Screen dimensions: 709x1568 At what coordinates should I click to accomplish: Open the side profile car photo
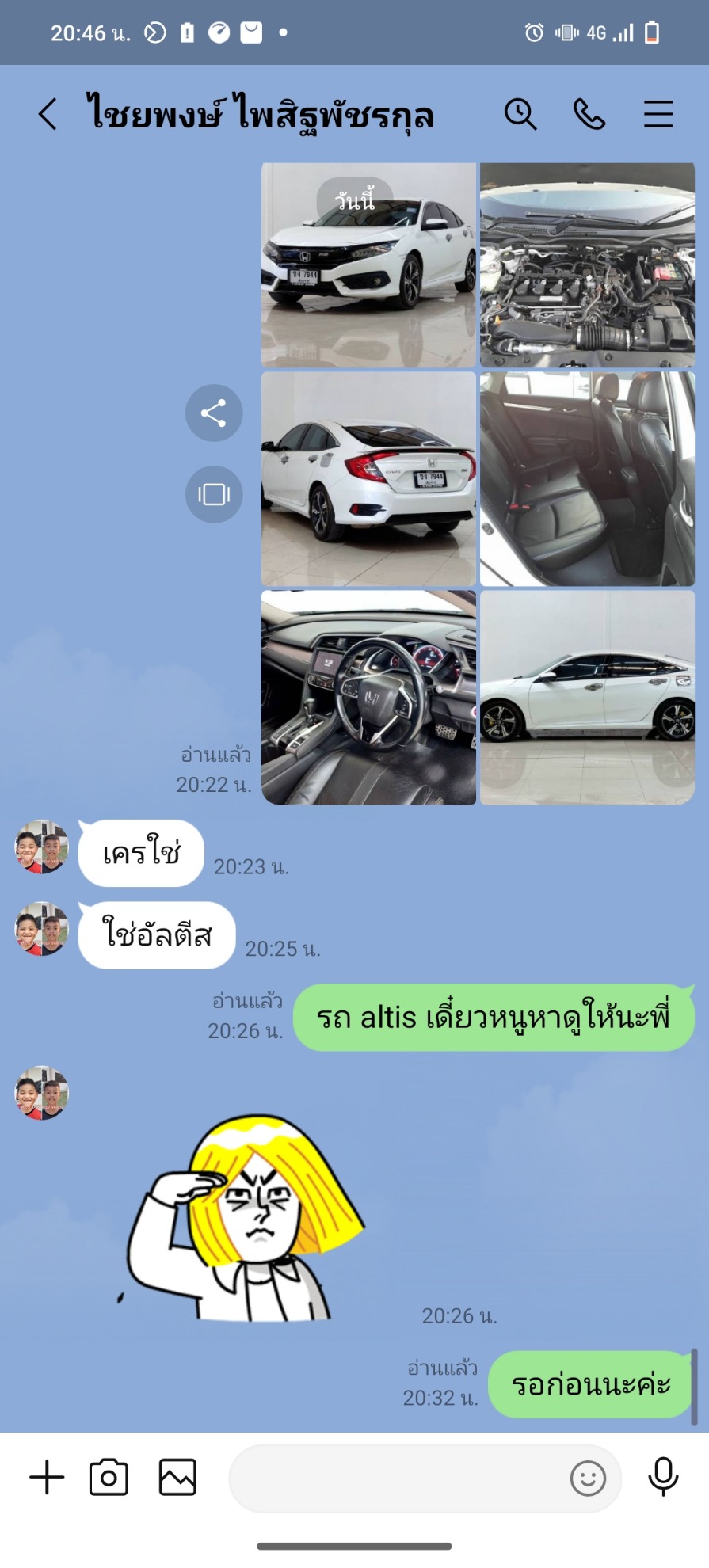click(587, 697)
